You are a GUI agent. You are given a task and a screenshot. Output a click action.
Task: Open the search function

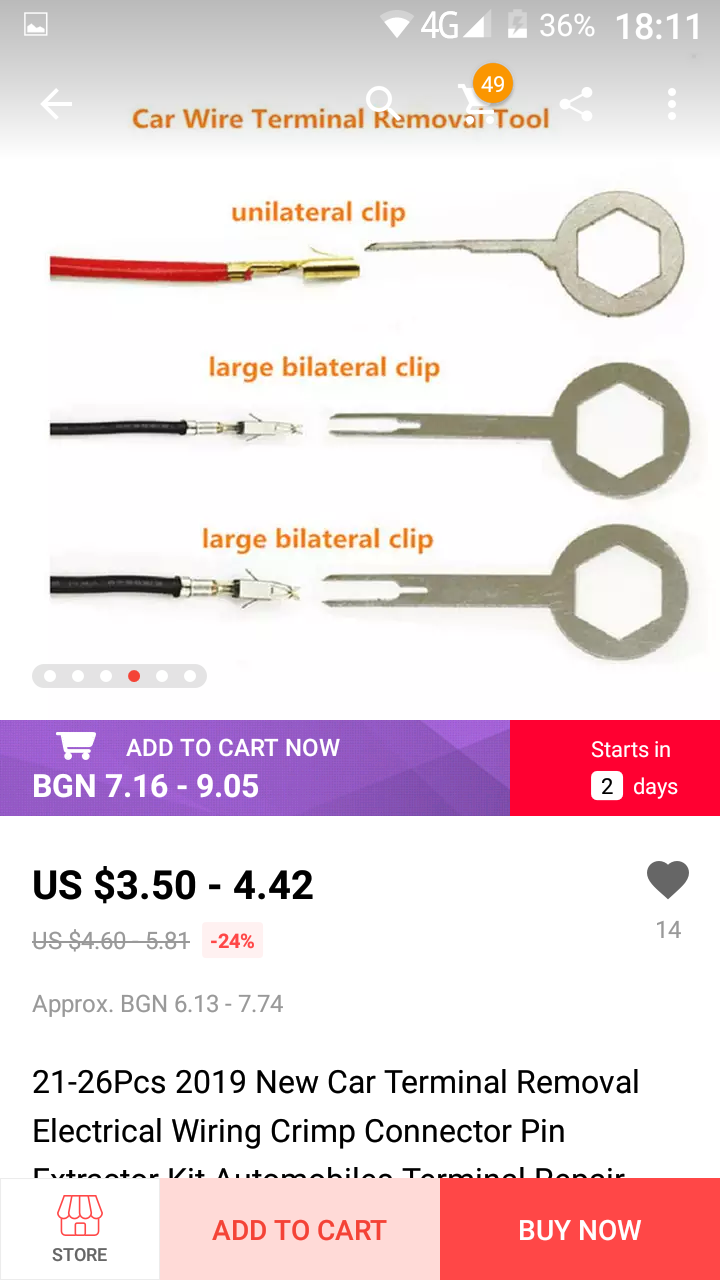pyautogui.click(x=380, y=103)
